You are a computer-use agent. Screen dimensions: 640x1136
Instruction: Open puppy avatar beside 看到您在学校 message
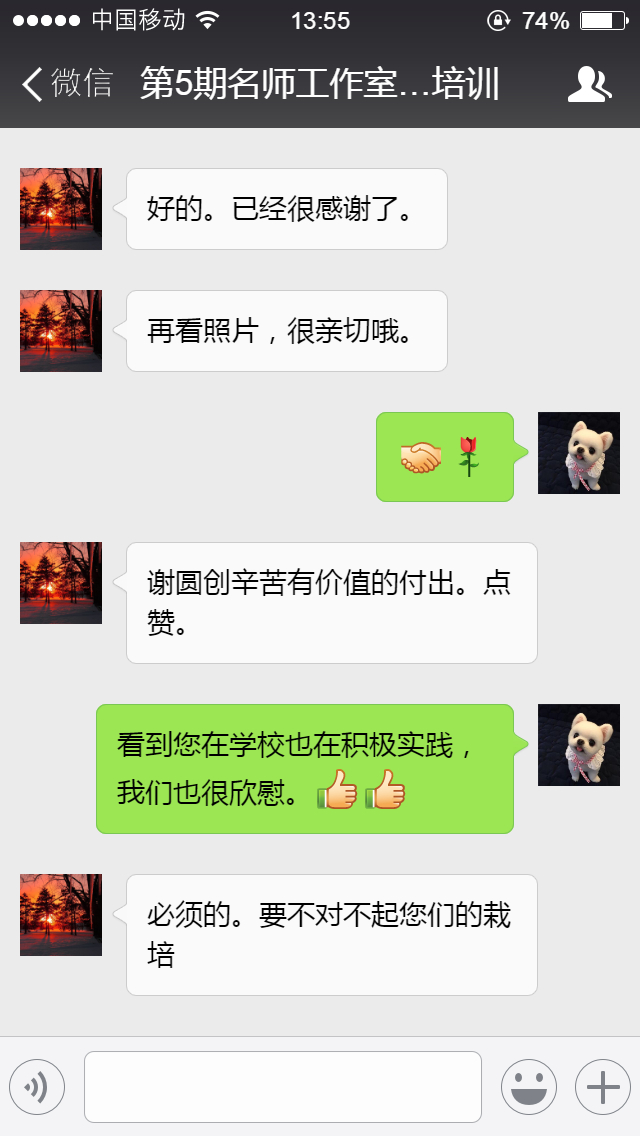(578, 745)
